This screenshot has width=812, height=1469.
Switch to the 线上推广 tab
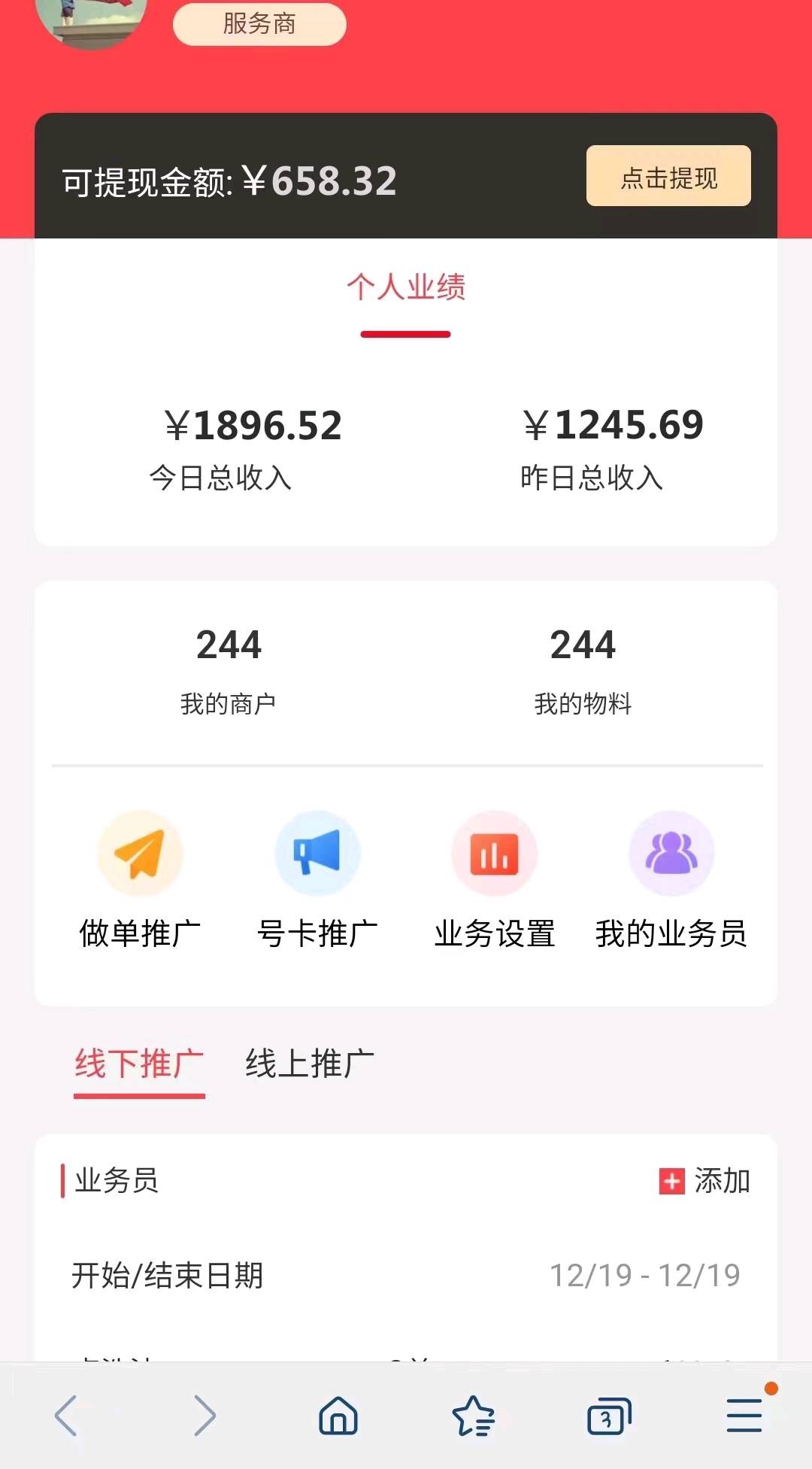coord(310,1064)
